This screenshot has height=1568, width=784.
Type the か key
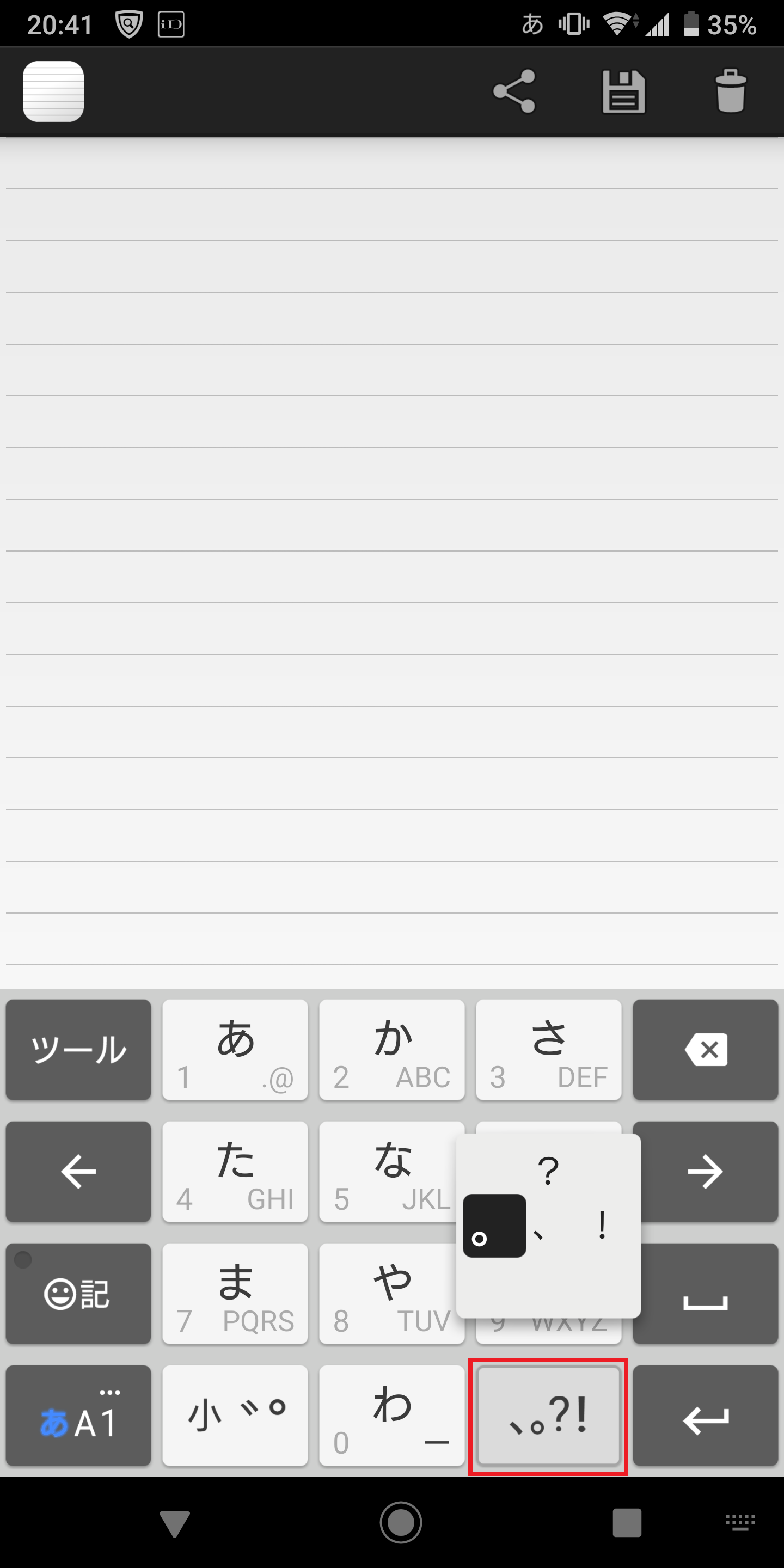pos(392,1049)
